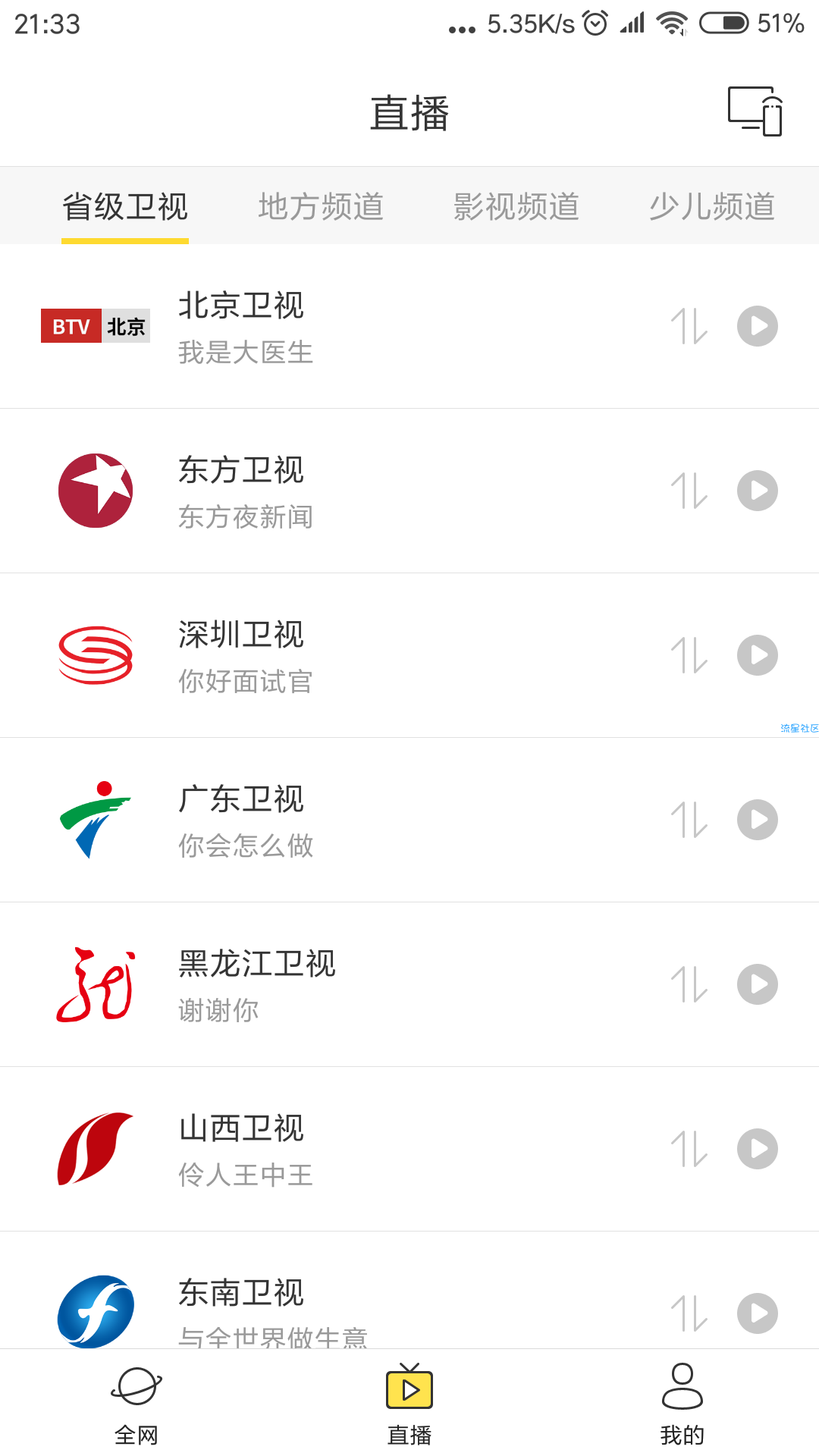The width and height of the screenshot is (819, 1456).
Task: Switch to the 影视频道 tab
Action: [x=516, y=206]
